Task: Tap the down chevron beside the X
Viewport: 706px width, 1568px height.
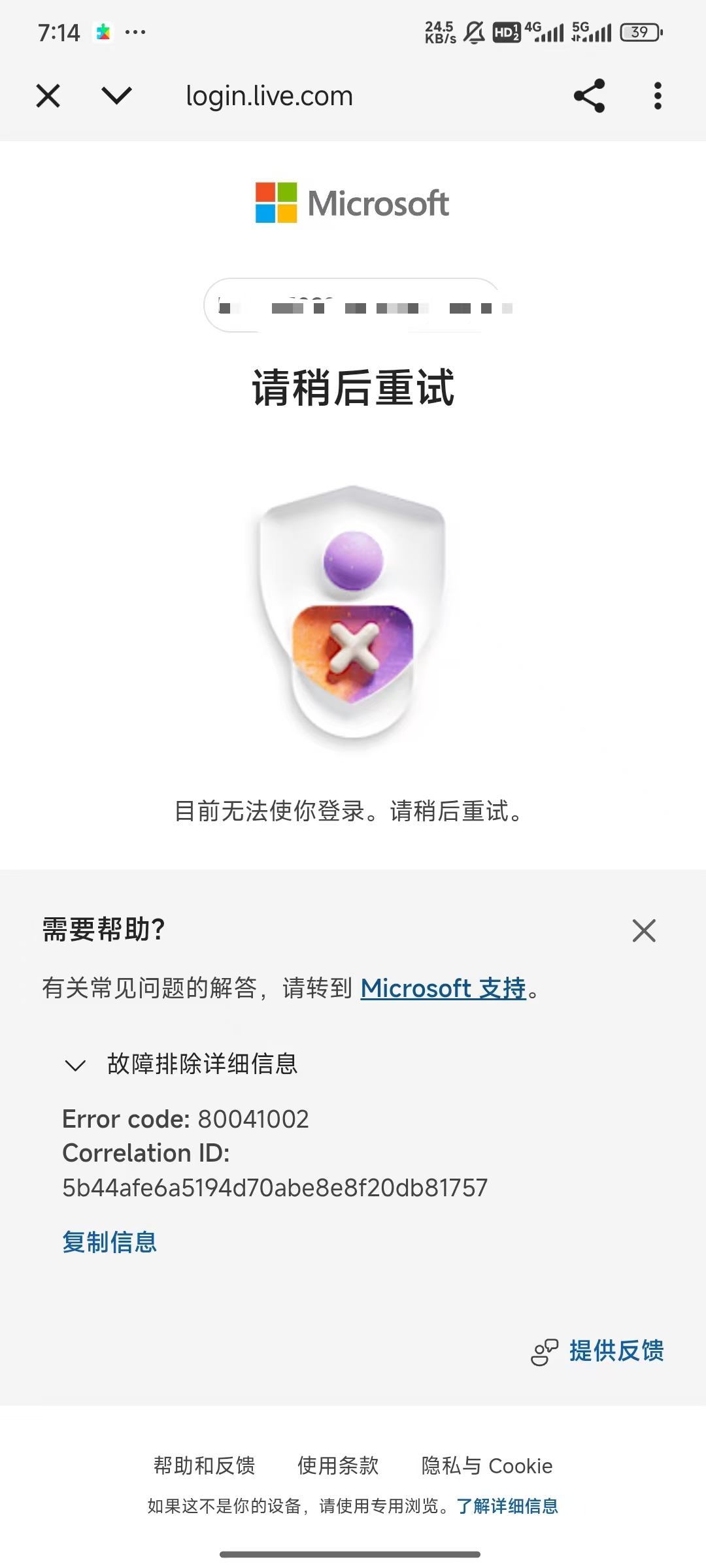Action: coord(117,96)
